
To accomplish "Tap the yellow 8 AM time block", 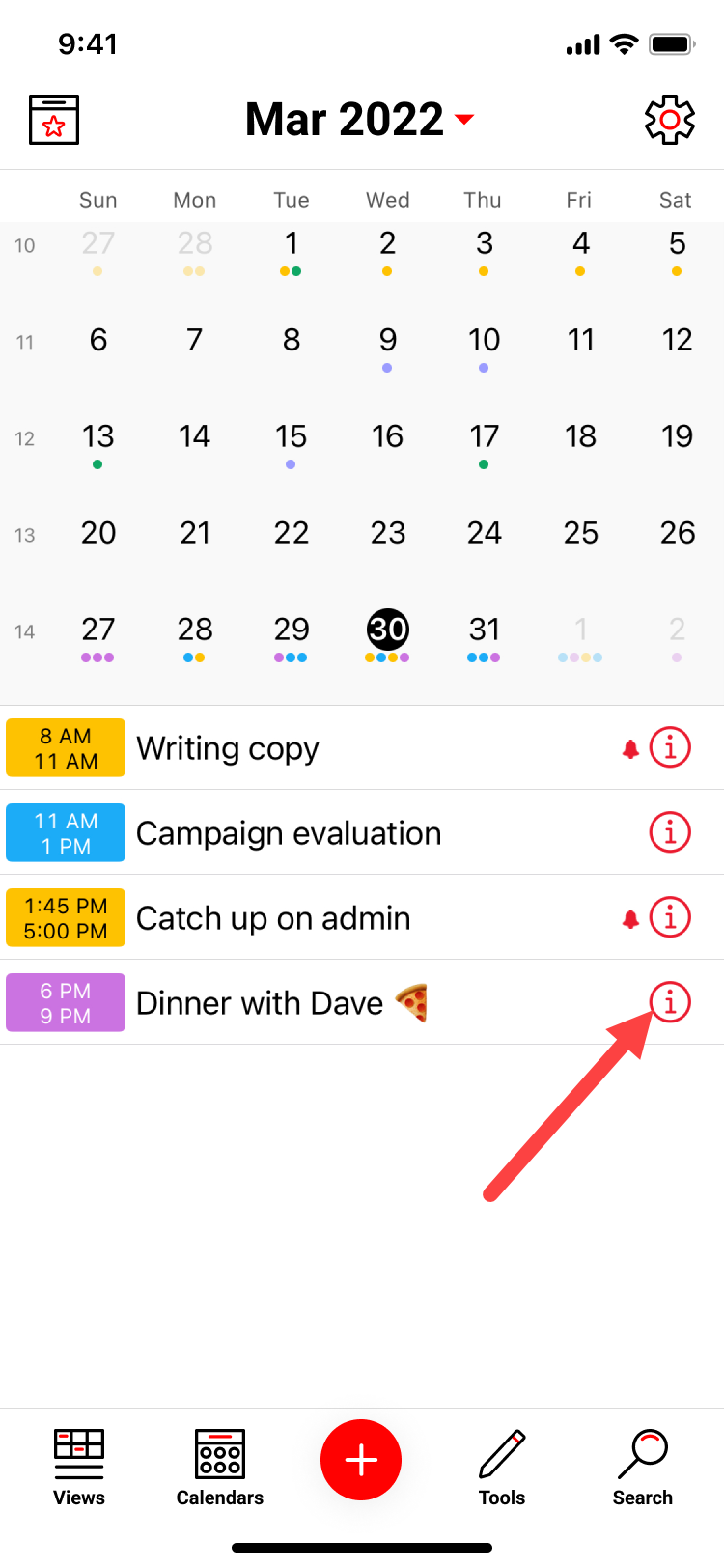I will pos(65,746).
